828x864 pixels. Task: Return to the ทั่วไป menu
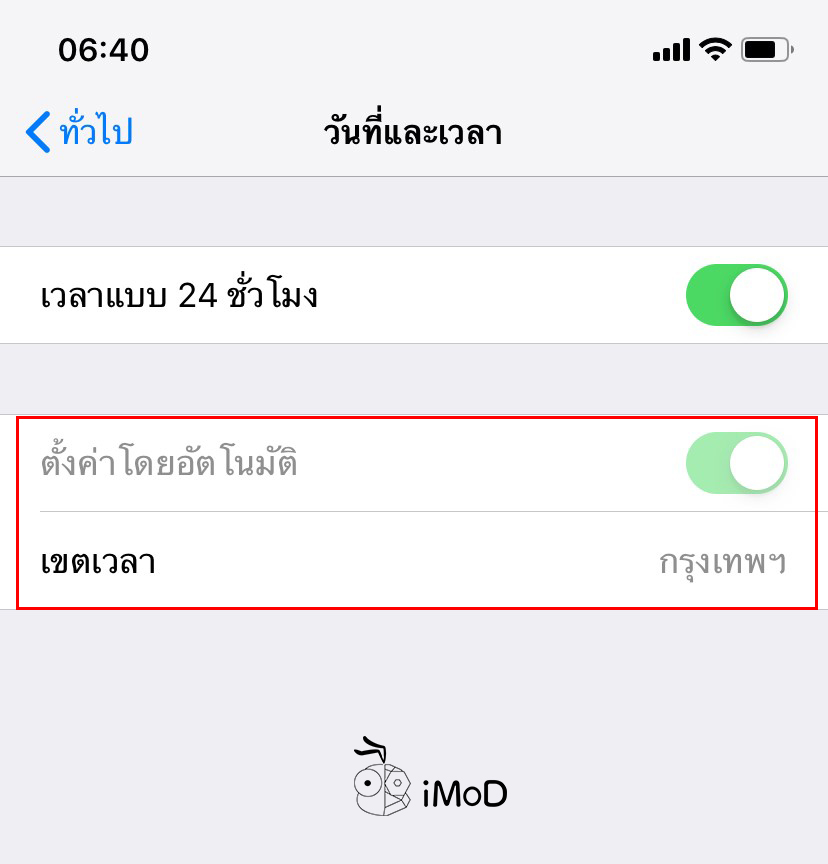75,130
